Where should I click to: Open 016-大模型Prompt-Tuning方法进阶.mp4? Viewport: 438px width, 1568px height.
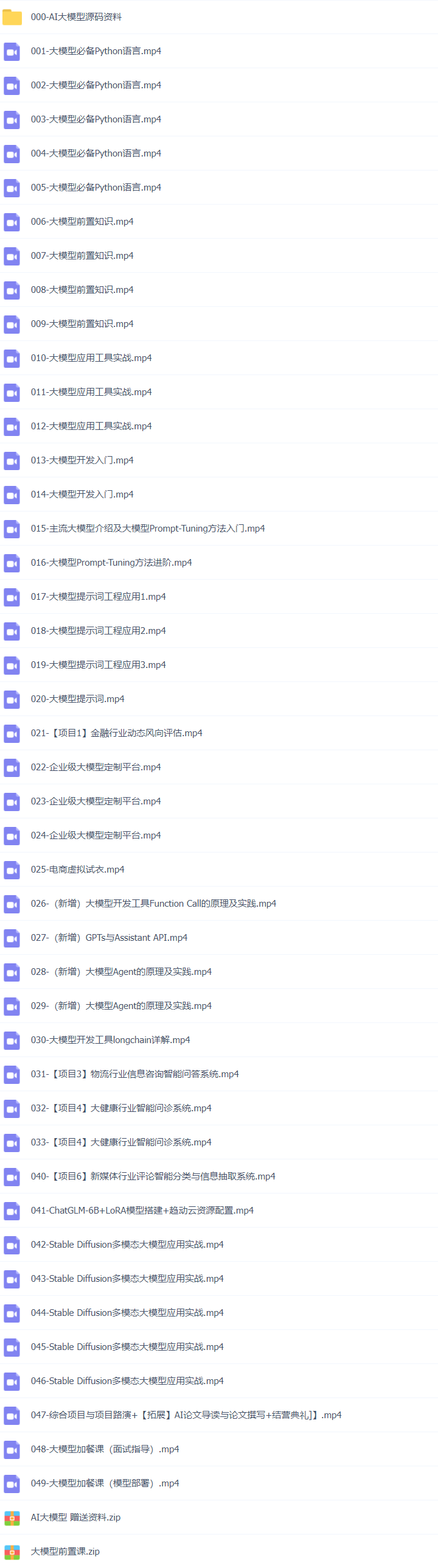pos(111,563)
